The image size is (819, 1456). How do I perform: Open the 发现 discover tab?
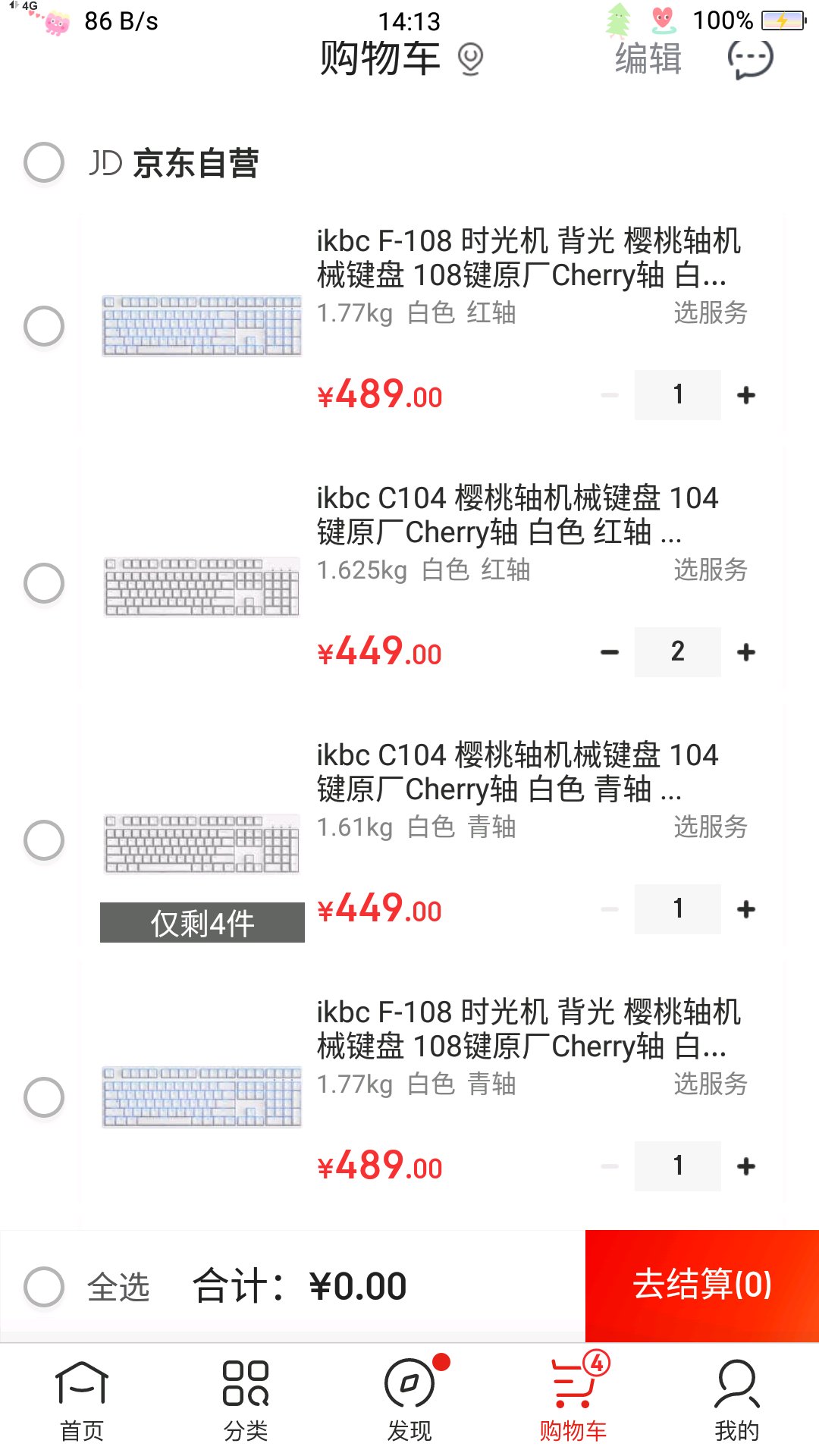tap(409, 1400)
